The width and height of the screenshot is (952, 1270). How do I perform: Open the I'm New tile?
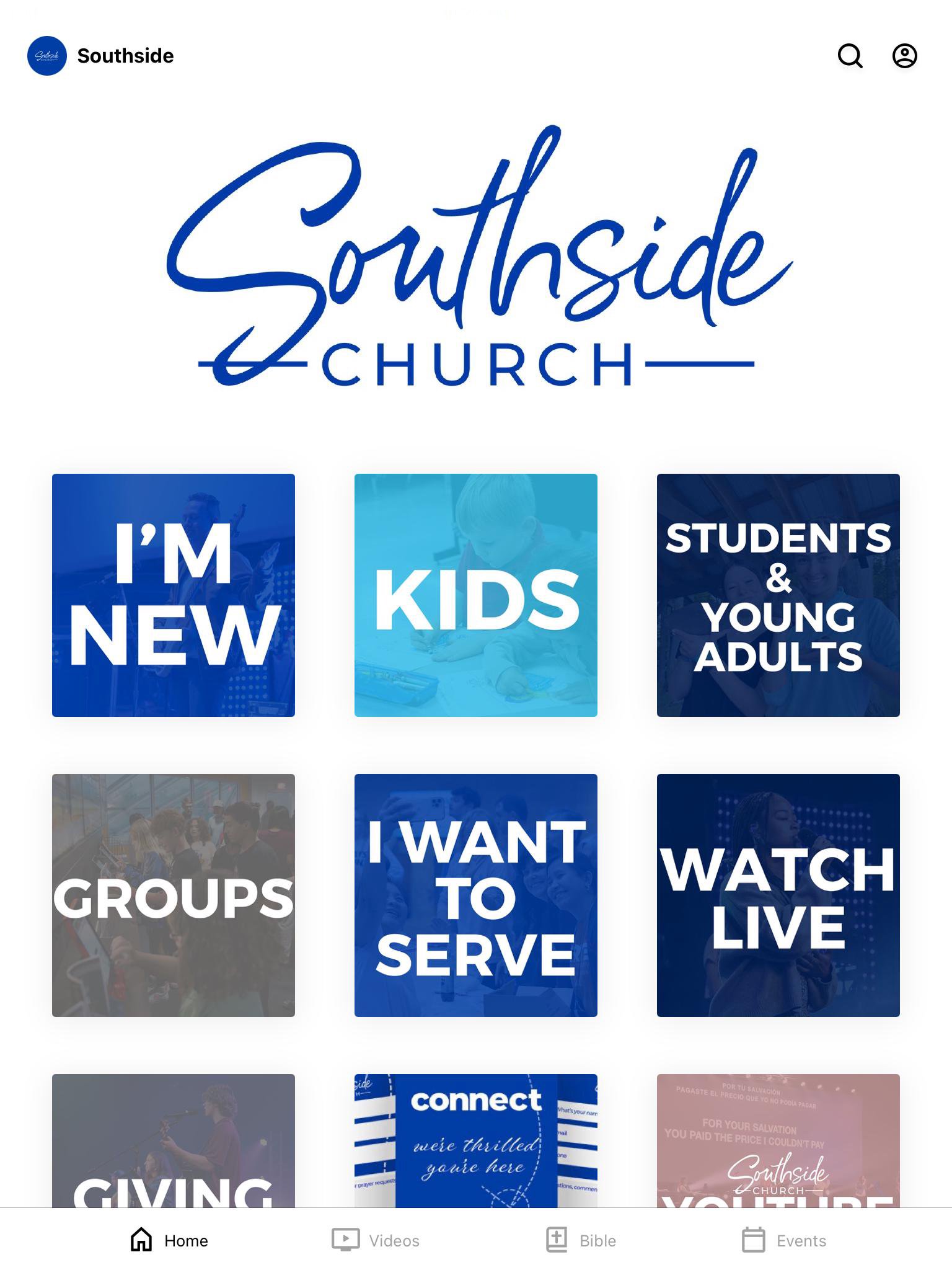pyautogui.click(x=174, y=595)
